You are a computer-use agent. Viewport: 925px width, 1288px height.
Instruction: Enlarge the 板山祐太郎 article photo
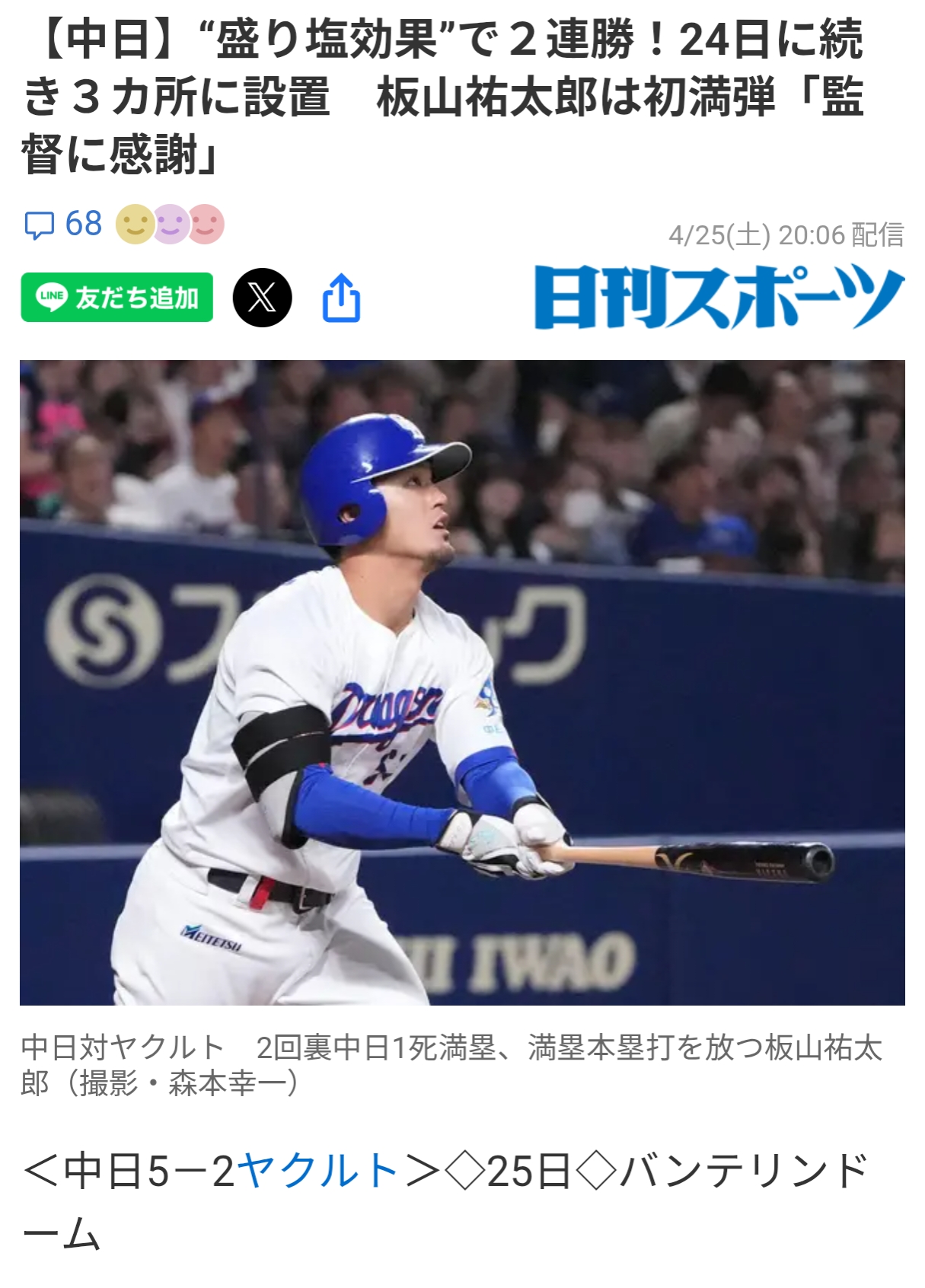pyautogui.click(x=462, y=682)
